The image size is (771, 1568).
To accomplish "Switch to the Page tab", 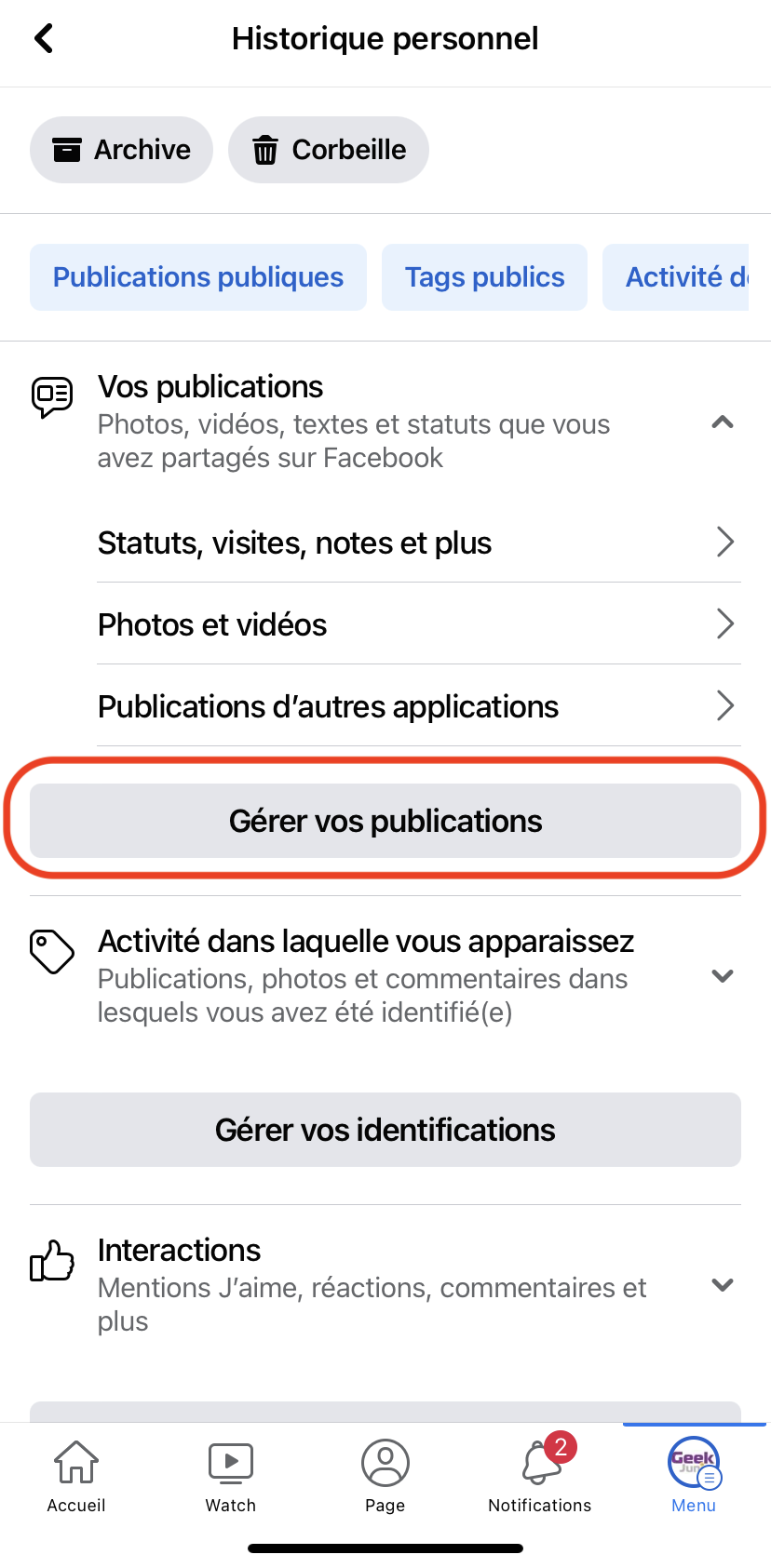I will point(385,1475).
